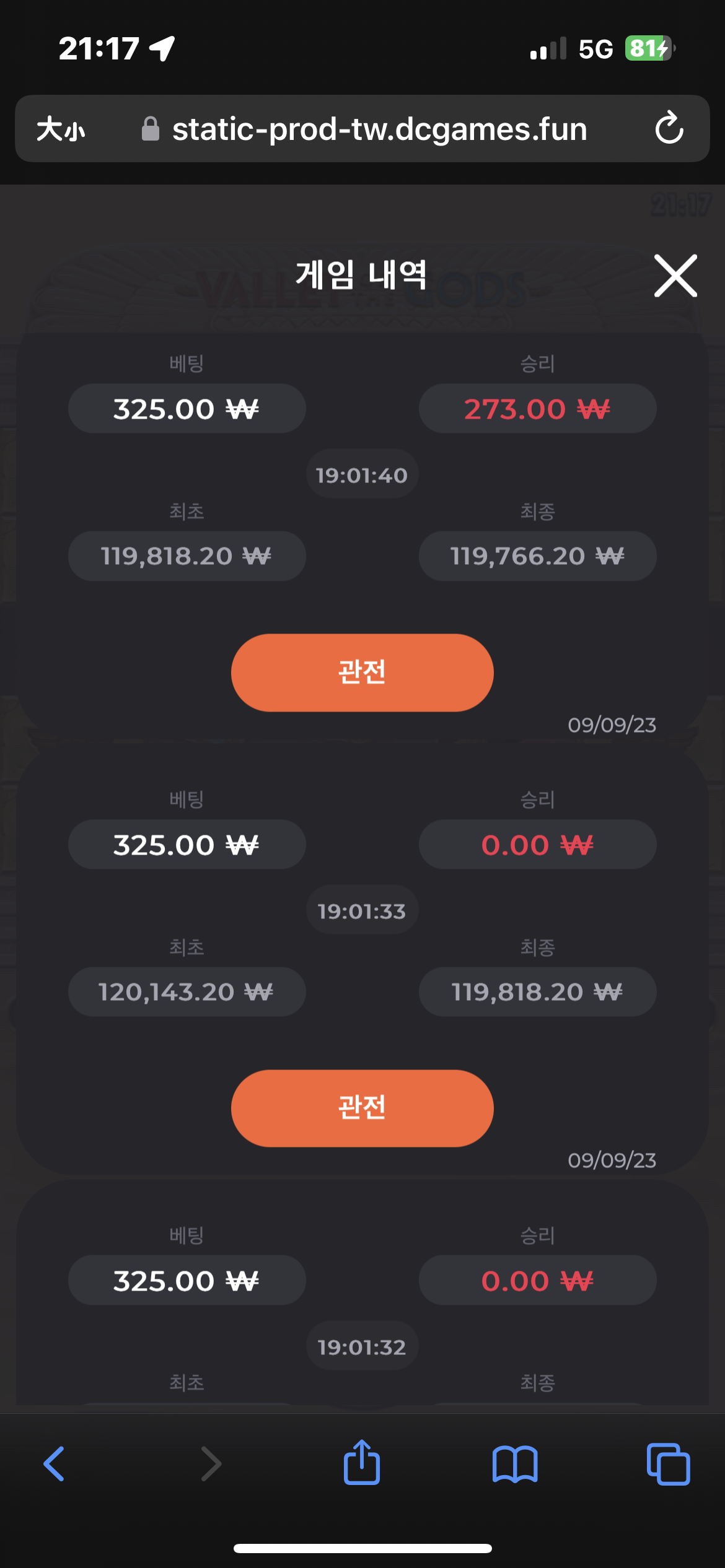
Task: Tap 관전 for the 19:01:40 round
Action: pos(362,673)
